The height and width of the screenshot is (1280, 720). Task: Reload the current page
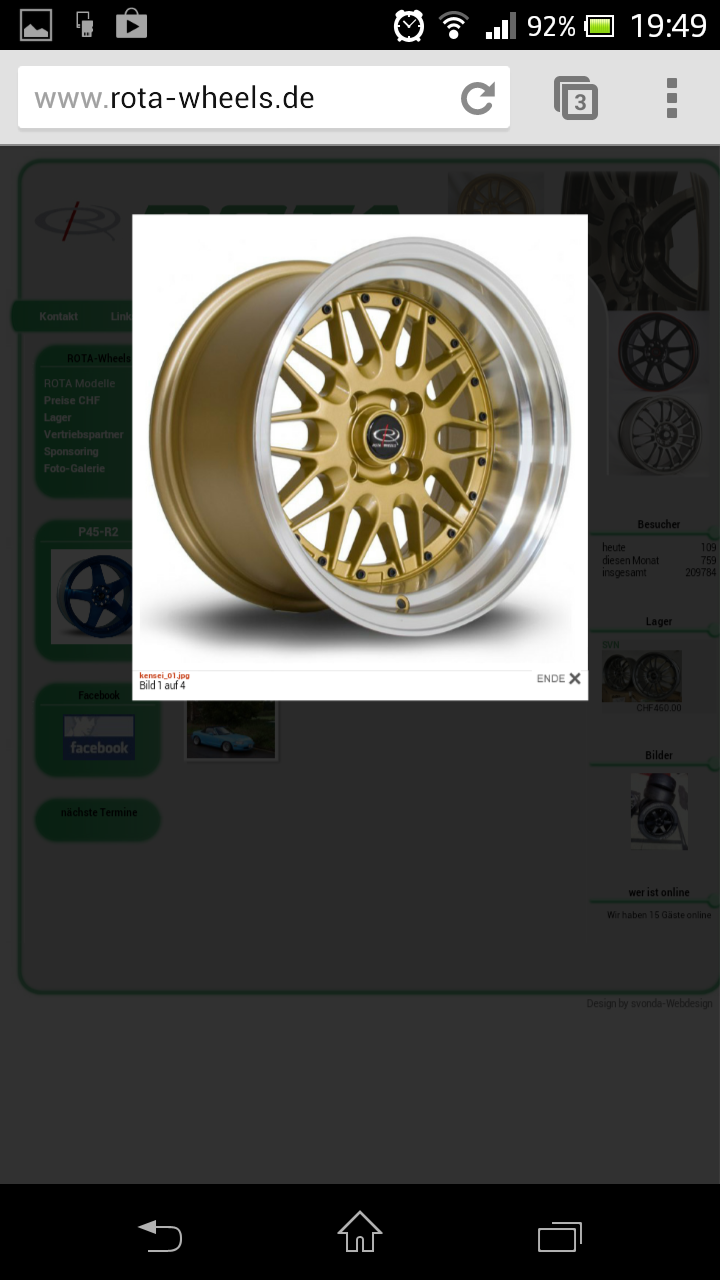pyautogui.click(x=478, y=98)
